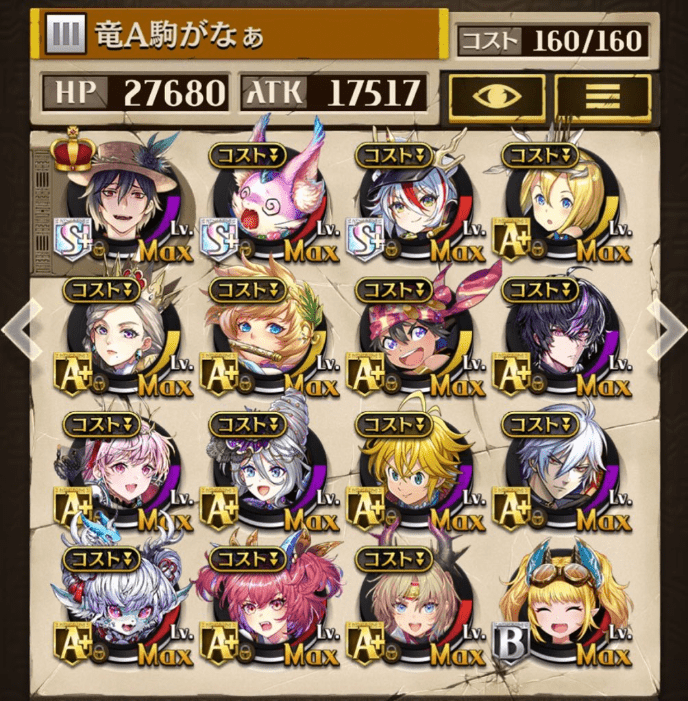Select the crowned leader character with hat
The width and height of the screenshot is (688, 701).
[118, 205]
